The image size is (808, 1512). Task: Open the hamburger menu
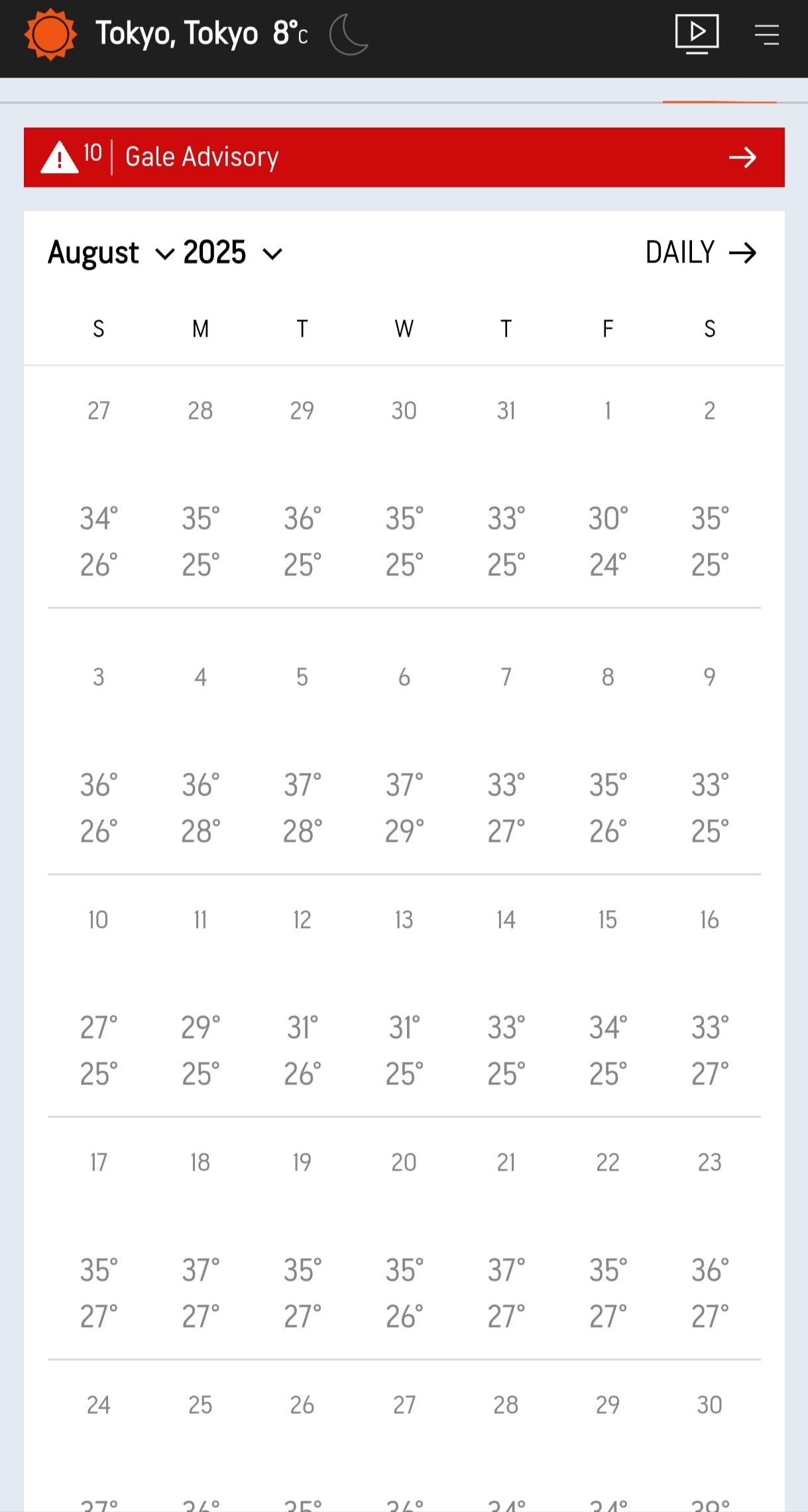pos(766,34)
